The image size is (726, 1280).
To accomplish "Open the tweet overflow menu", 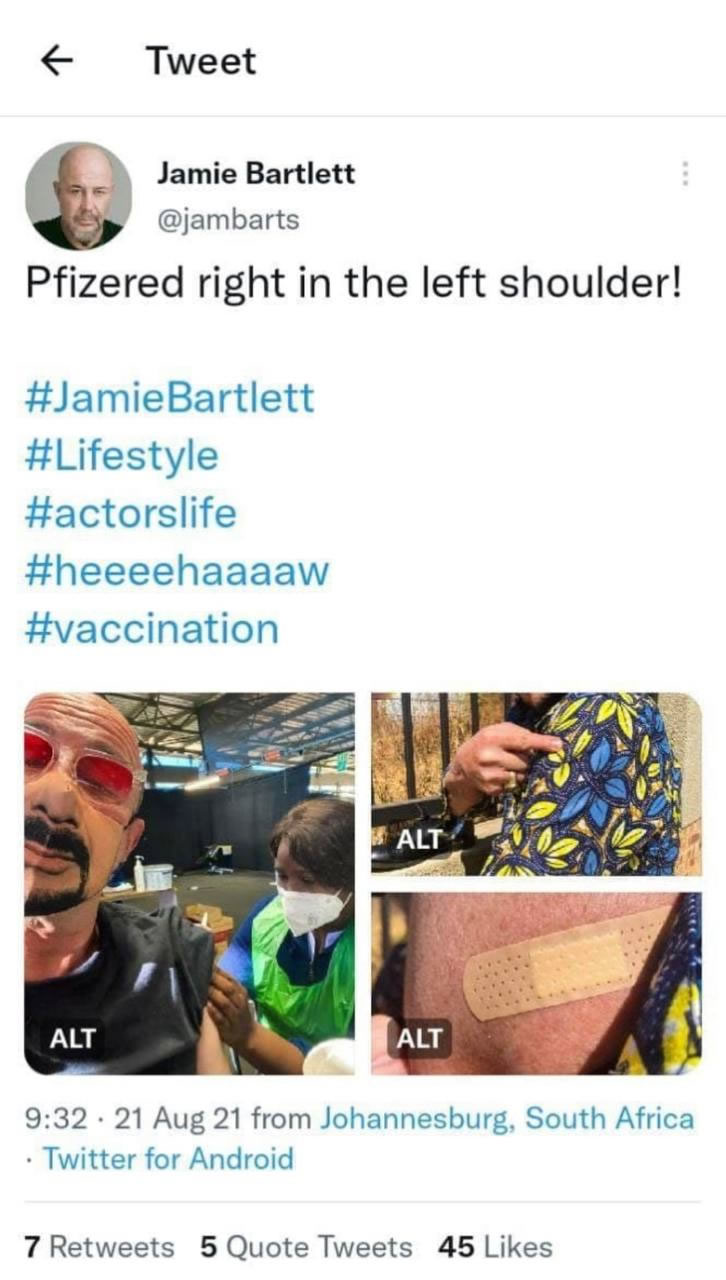I will click(x=685, y=173).
